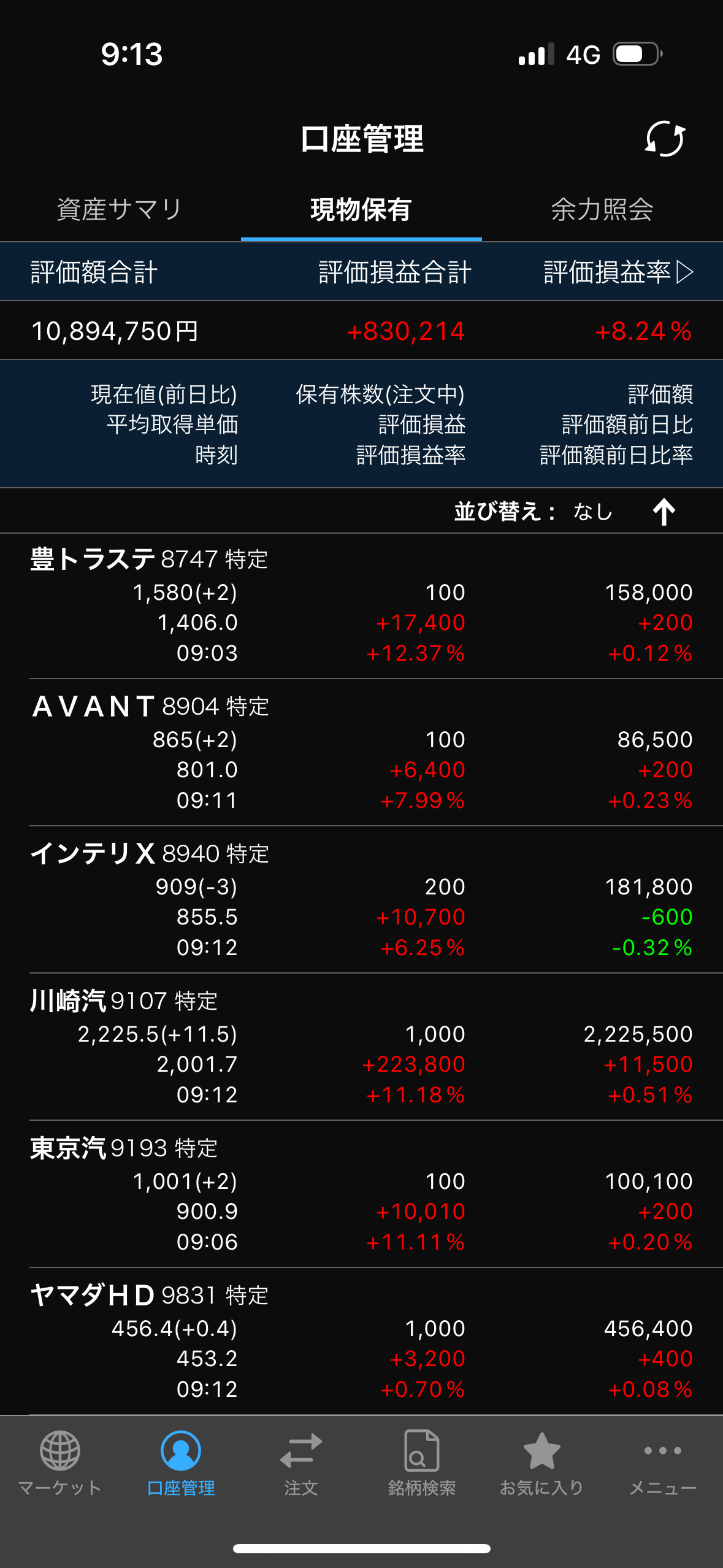Select the 現物保有 tab
Screen dimensions: 723x1568
(361, 210)
